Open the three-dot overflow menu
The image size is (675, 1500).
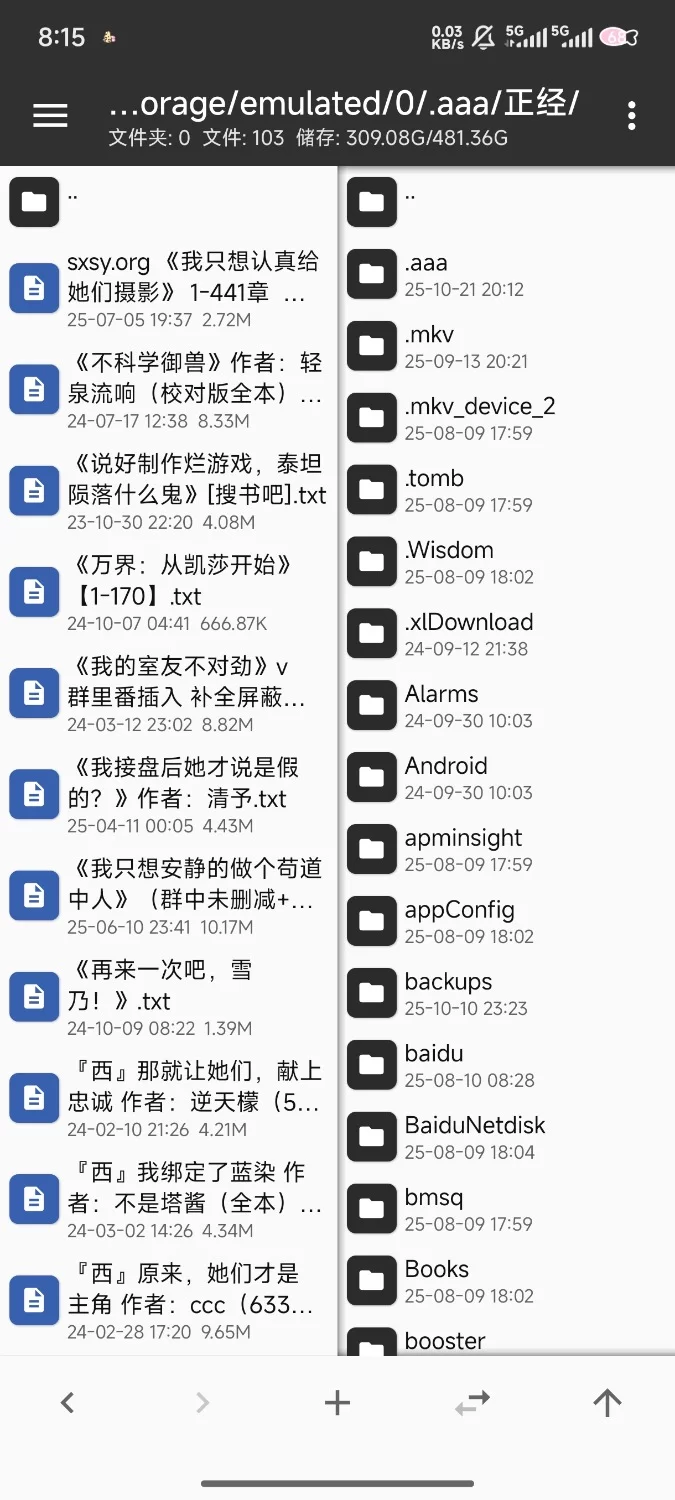pos(631,116)
